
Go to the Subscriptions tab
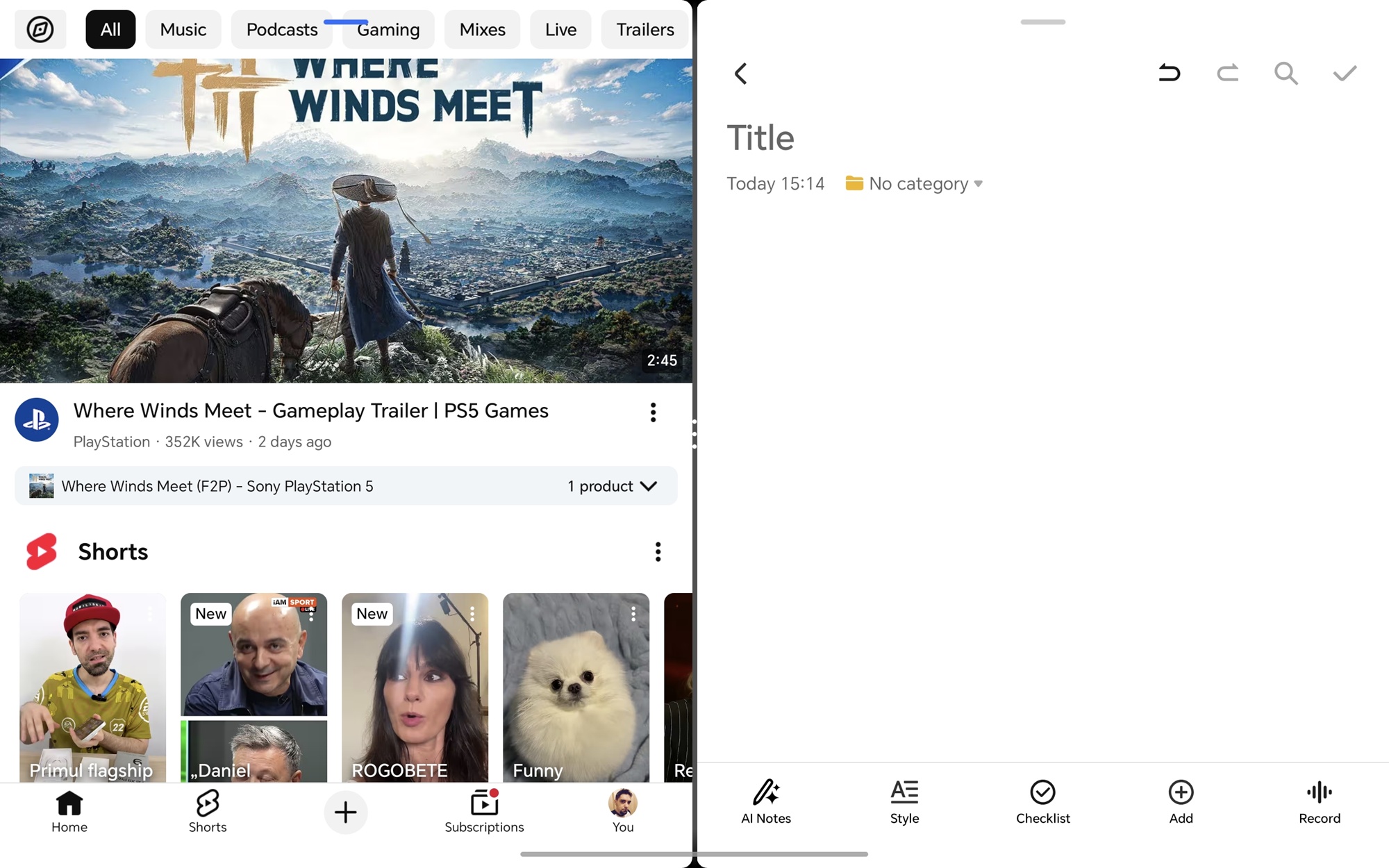click(484, 811)
